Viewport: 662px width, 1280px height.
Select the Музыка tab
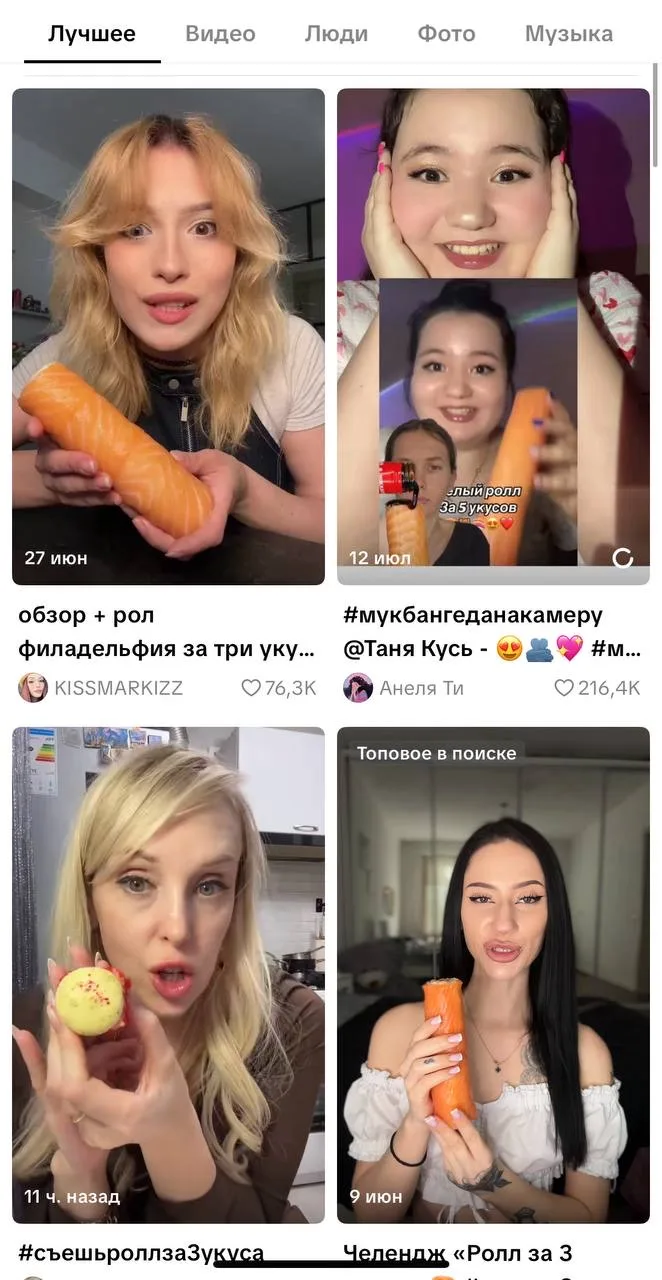568,34
